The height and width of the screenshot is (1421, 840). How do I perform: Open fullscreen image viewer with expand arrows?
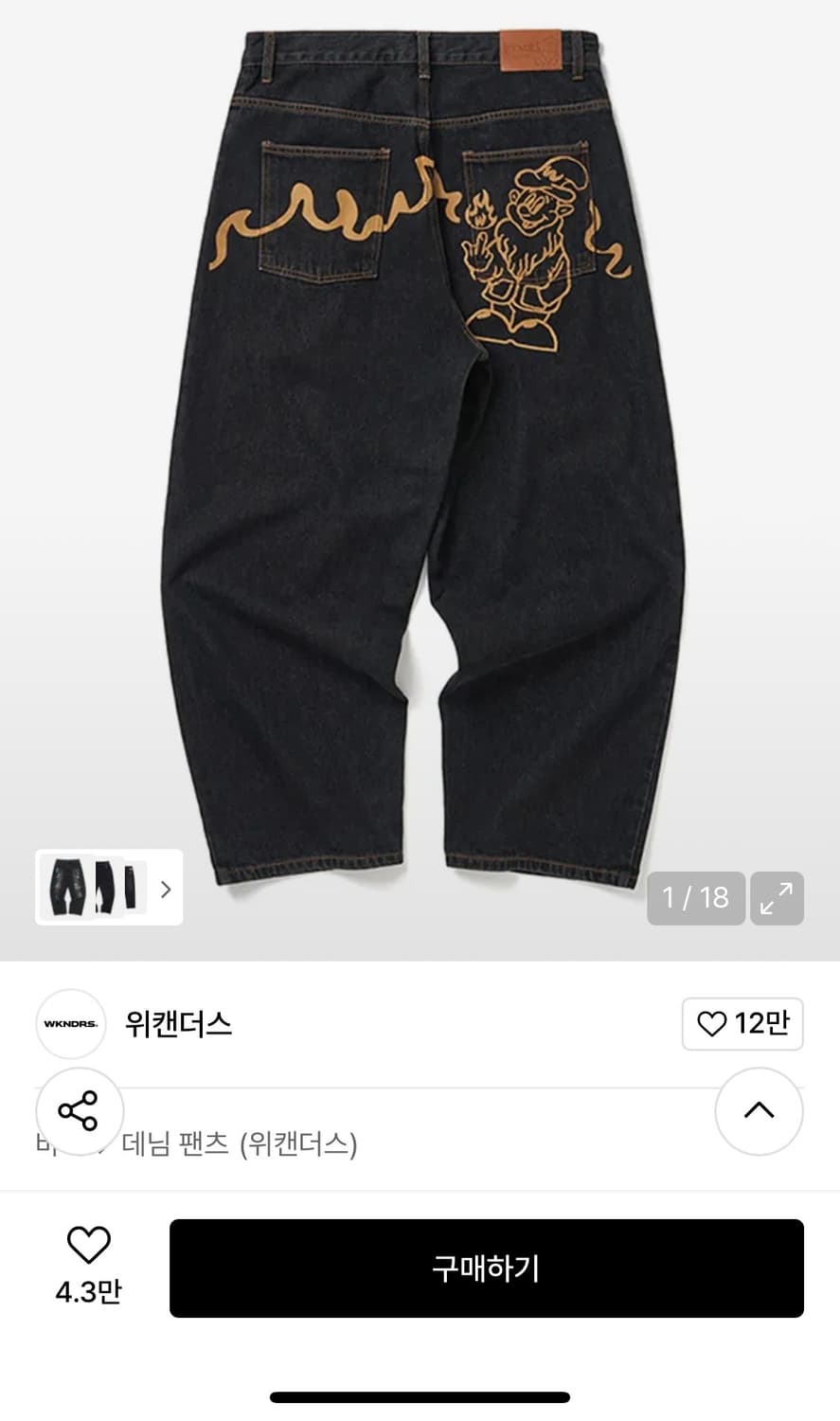(777, 897)
